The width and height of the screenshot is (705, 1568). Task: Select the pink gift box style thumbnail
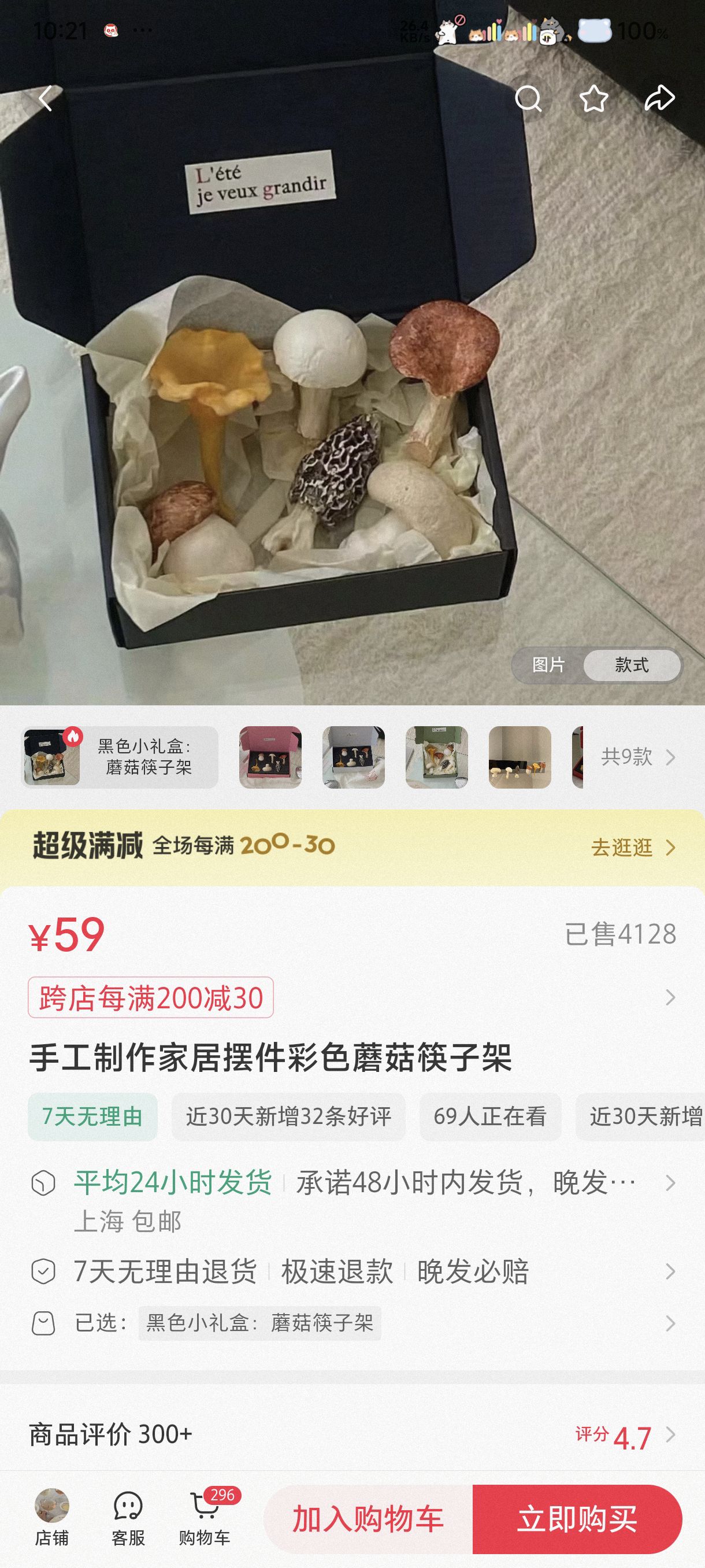click(270, 757)
